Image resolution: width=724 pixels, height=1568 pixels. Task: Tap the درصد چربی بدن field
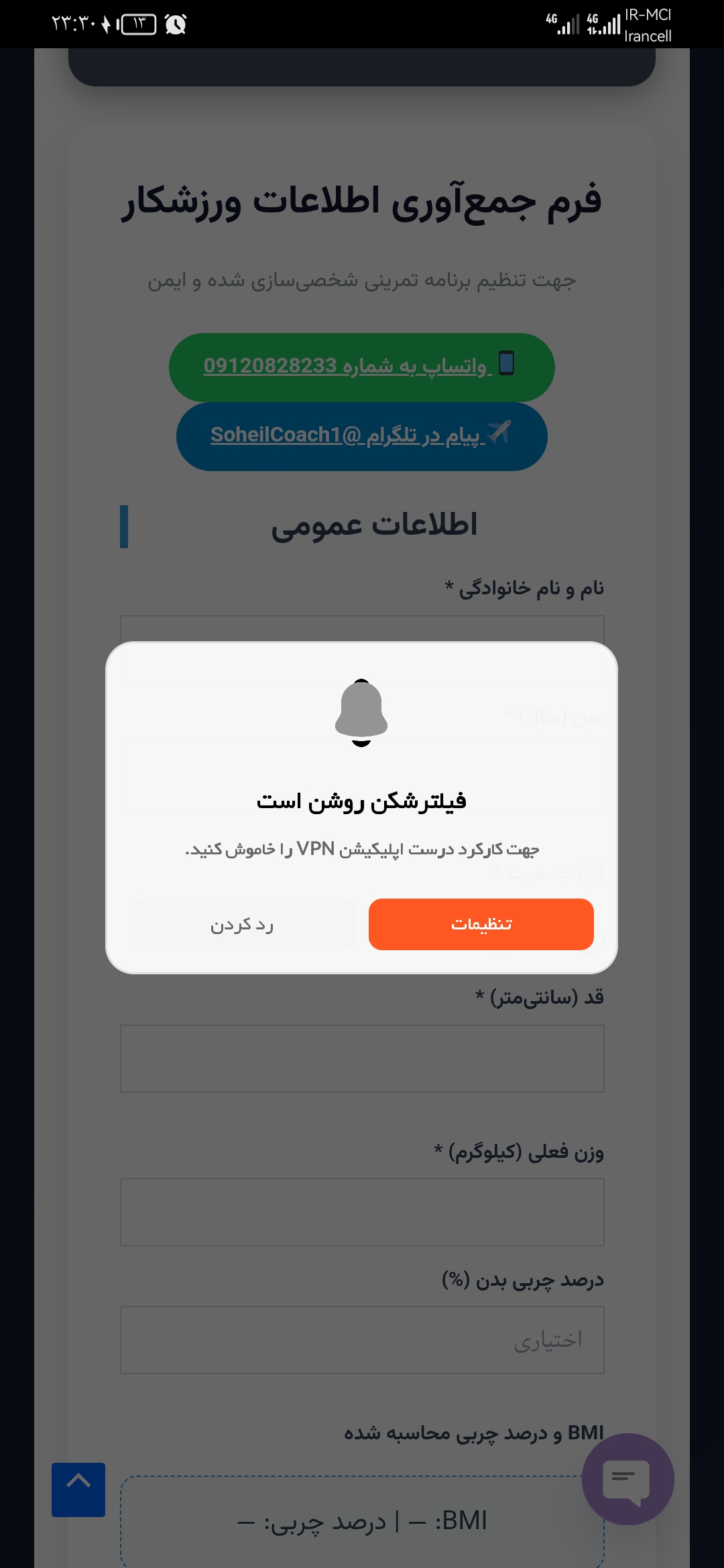coord(362,1340)
